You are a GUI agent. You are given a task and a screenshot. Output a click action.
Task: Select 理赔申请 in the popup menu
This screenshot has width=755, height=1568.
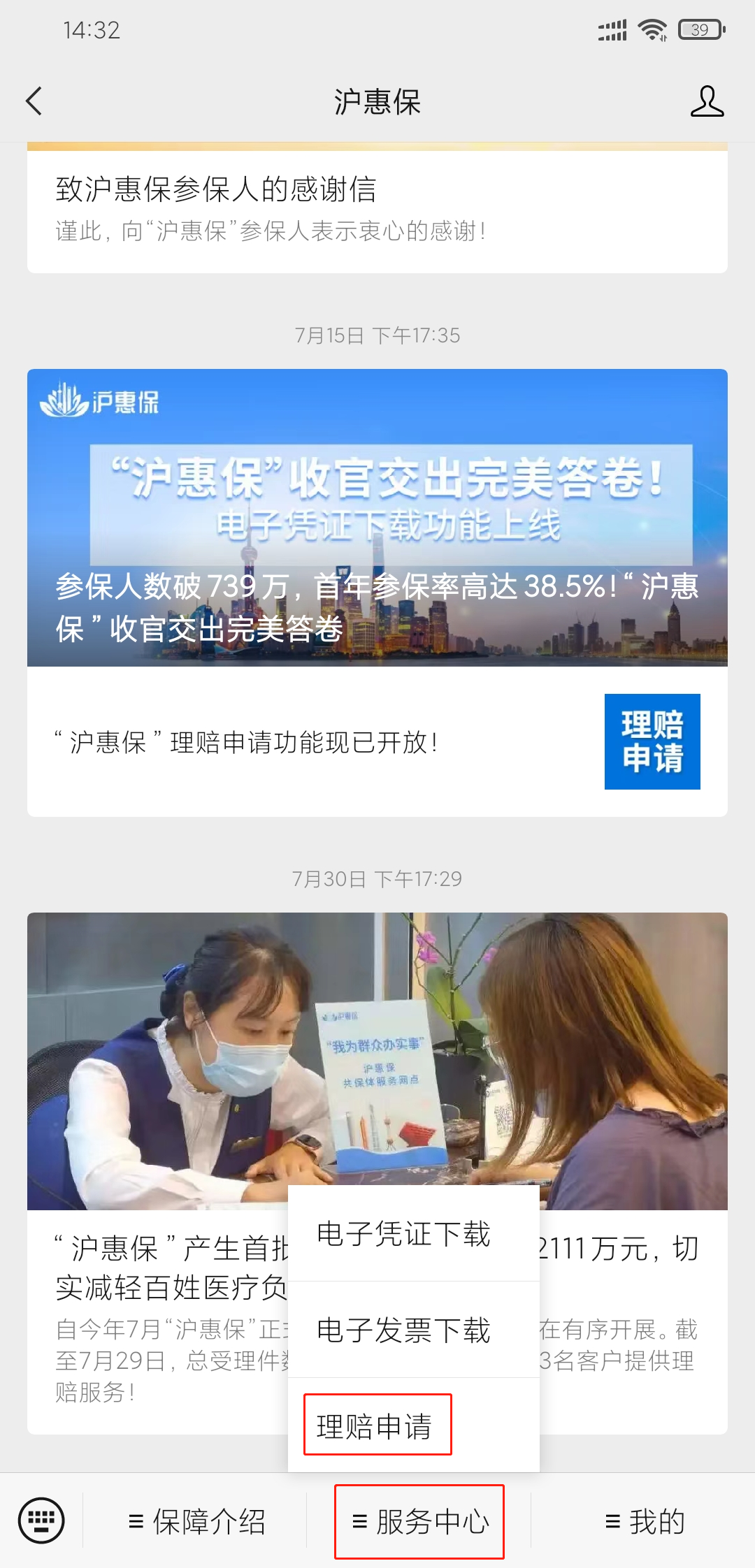pos(376,1425)
